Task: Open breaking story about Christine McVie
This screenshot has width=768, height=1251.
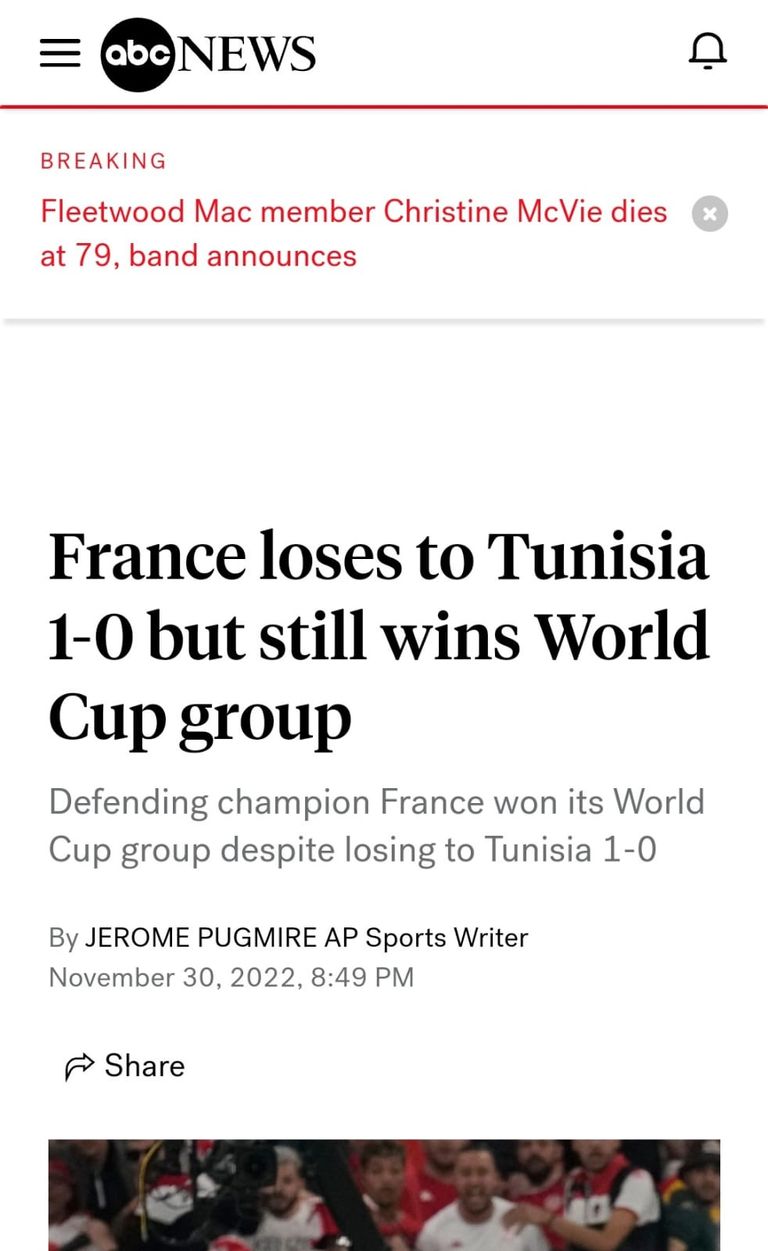Action: coord(353,233)
